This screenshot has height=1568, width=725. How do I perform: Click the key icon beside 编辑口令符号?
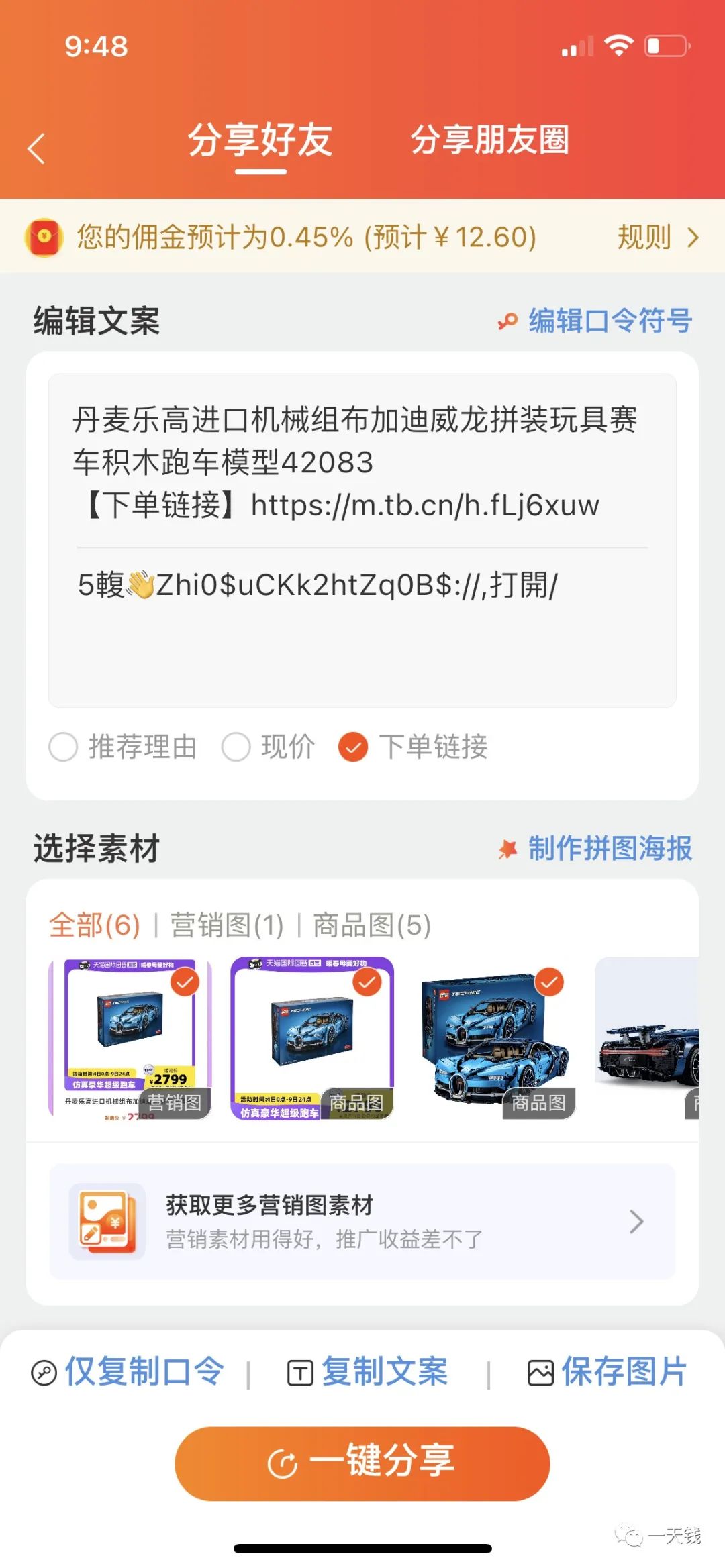pyautogui.click(x=508, y=321)
